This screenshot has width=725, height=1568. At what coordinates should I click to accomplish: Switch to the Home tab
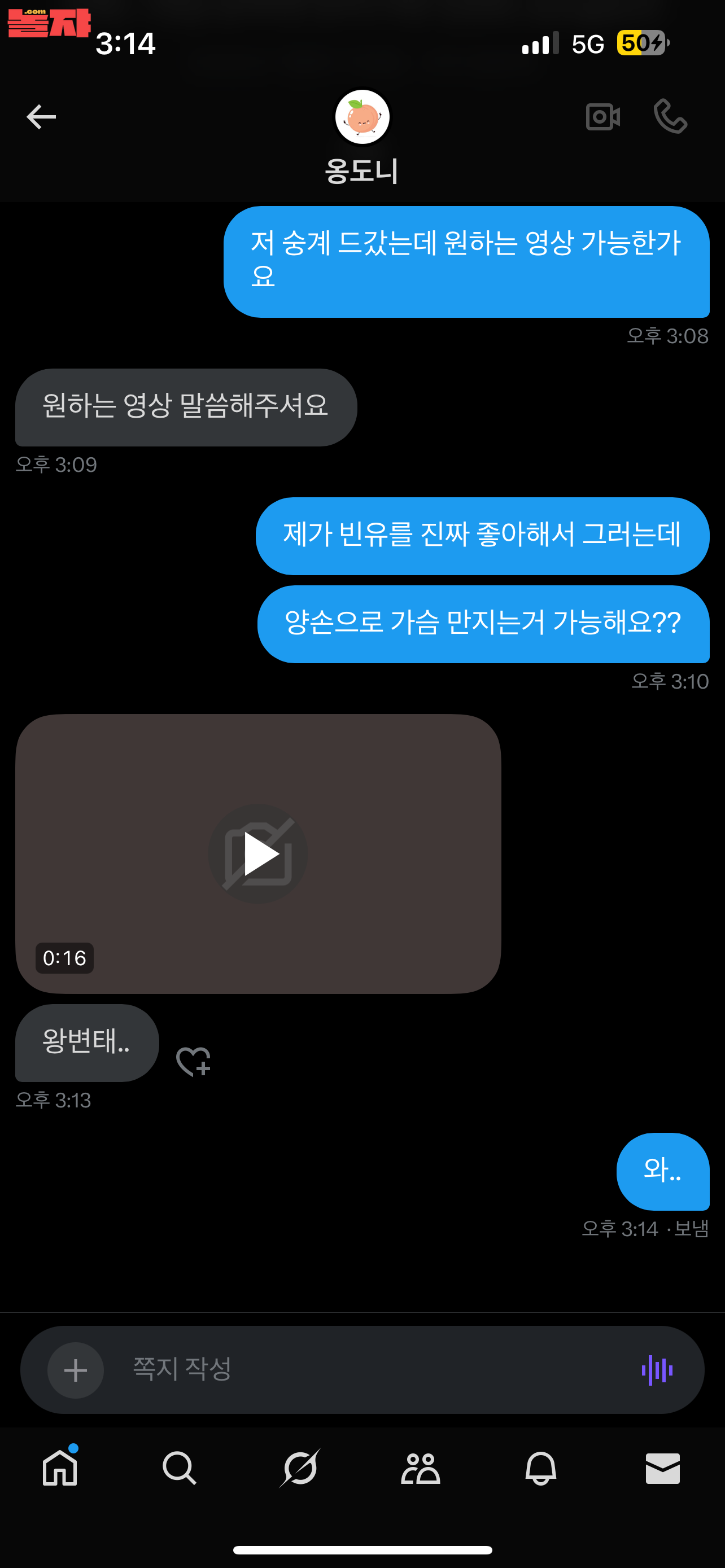60,1468
